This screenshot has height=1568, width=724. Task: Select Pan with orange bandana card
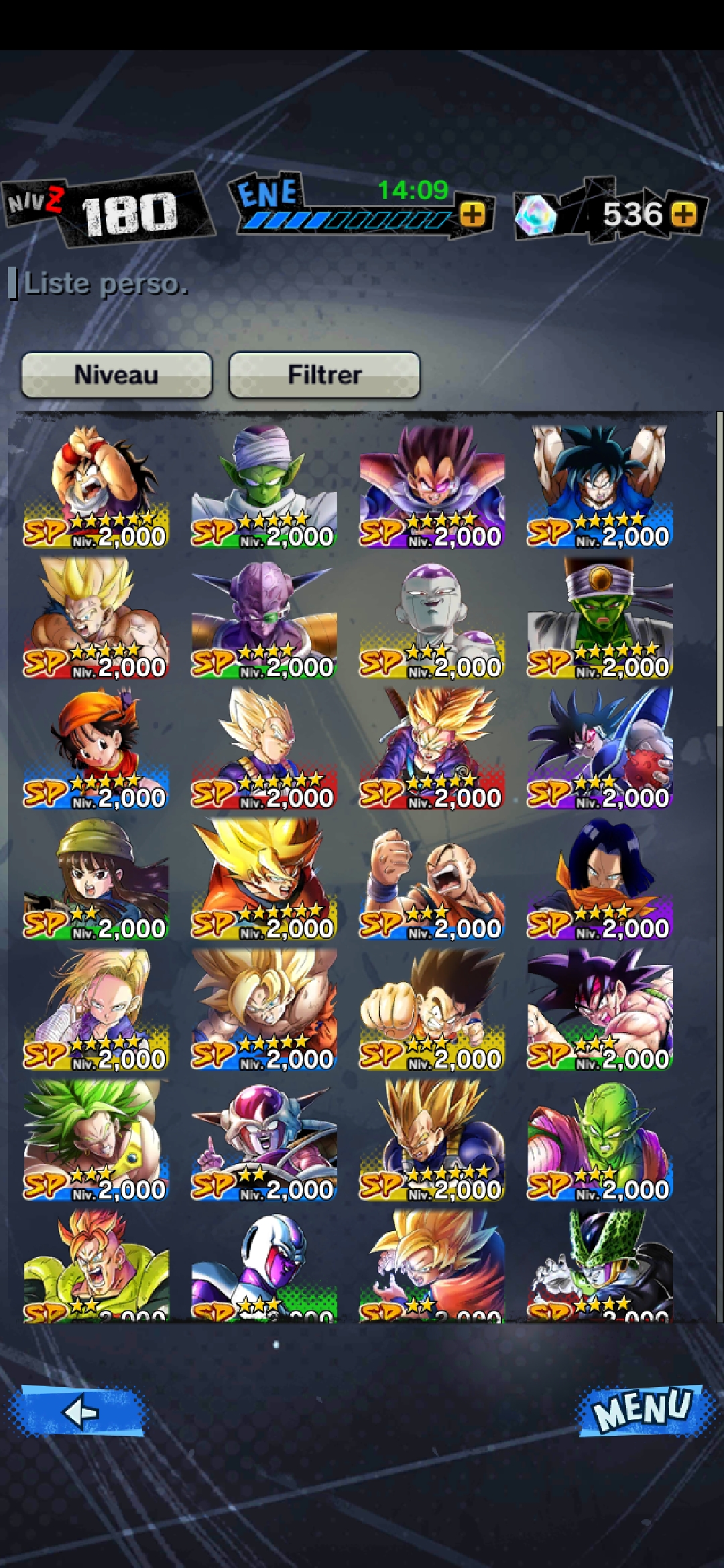[x=97, y=748]
